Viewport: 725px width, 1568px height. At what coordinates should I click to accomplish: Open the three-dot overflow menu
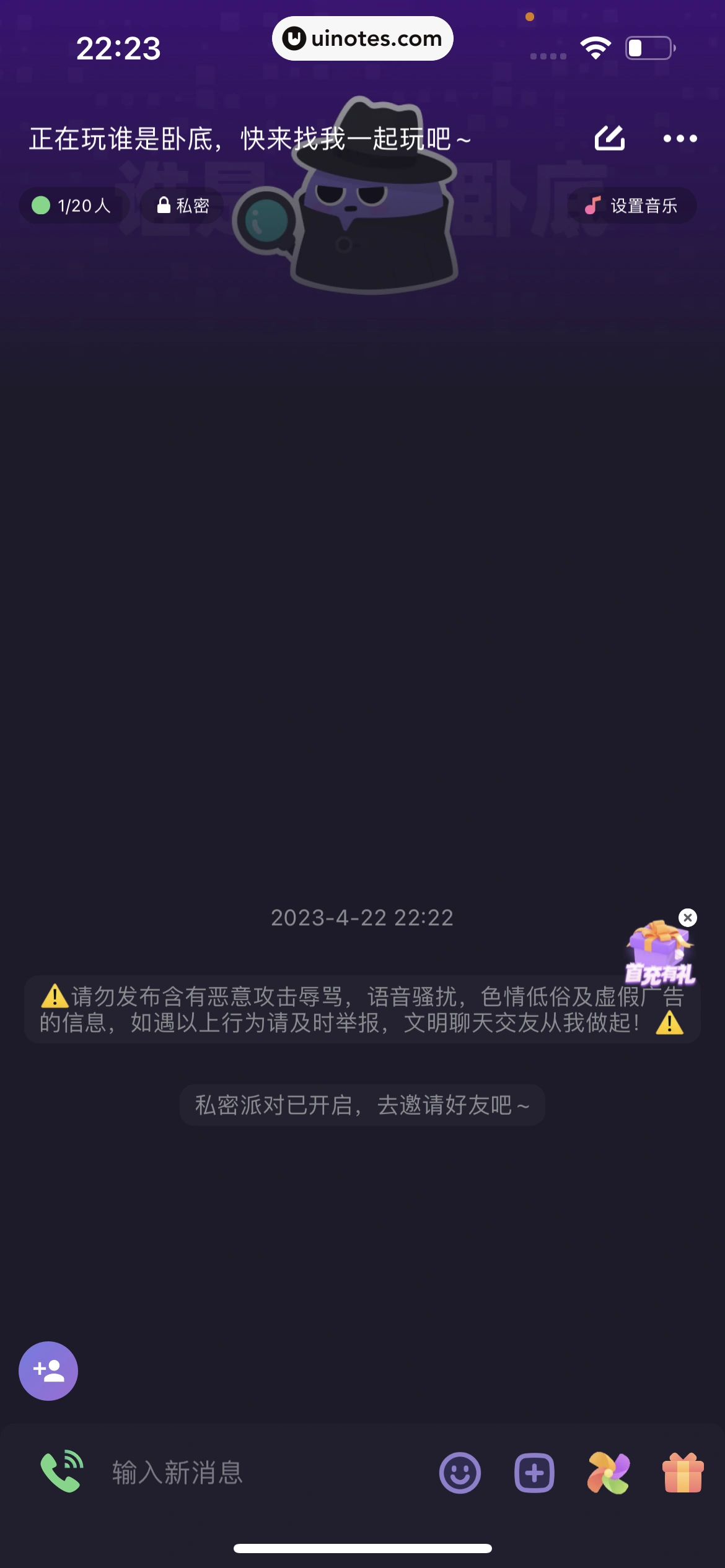pyautogui.click(x=680, y=139)
